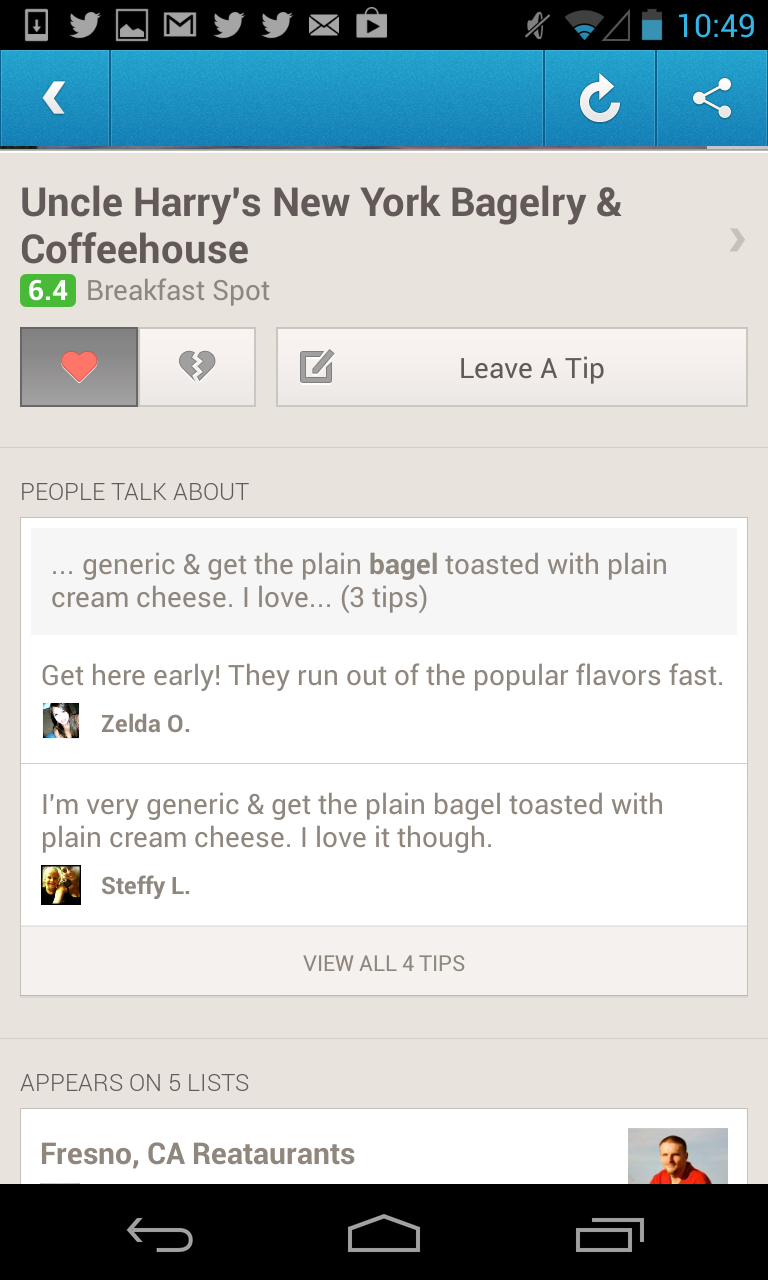Dislike this place with the broken heart
This screenshot has width=768, height=1280.
coord(197,367)
